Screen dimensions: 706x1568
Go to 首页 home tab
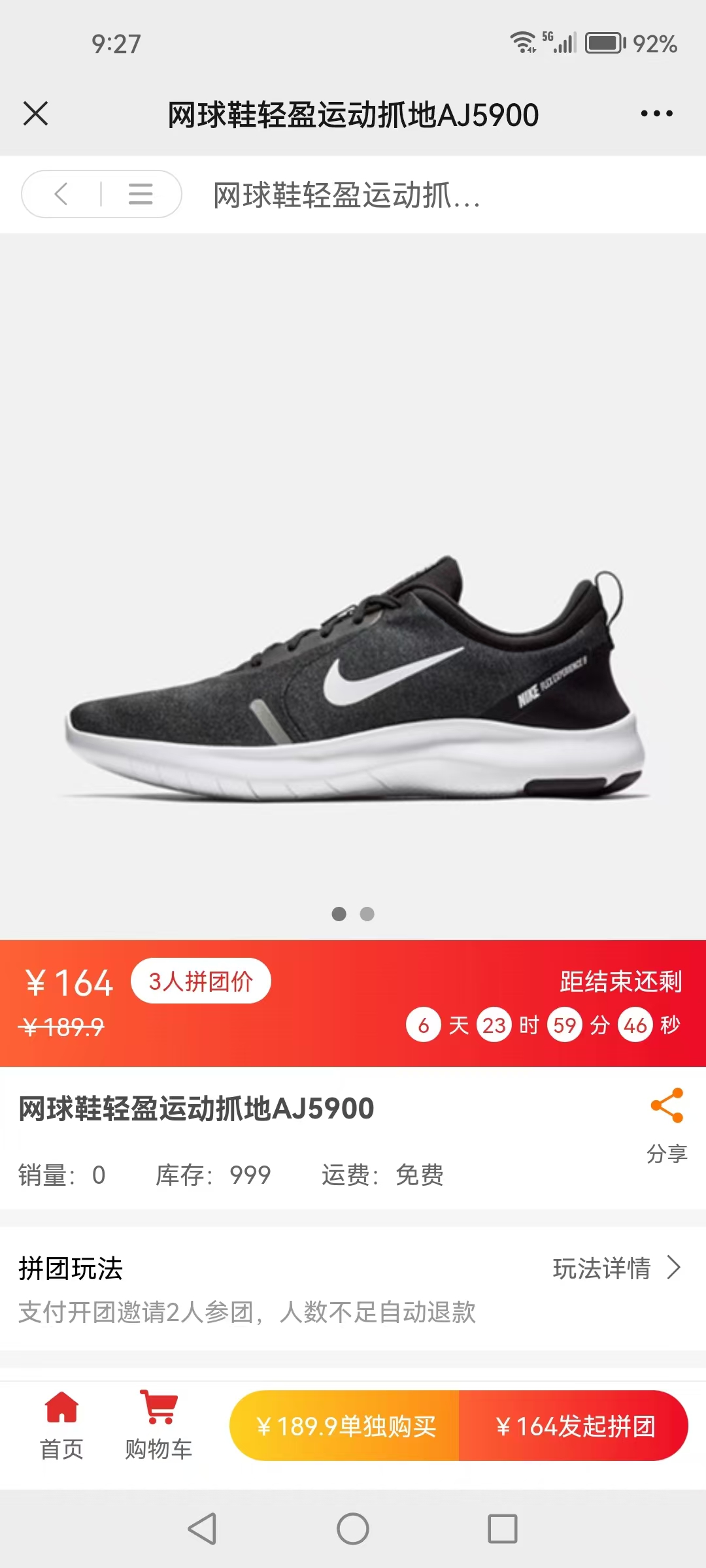[x=61, y=1425]
